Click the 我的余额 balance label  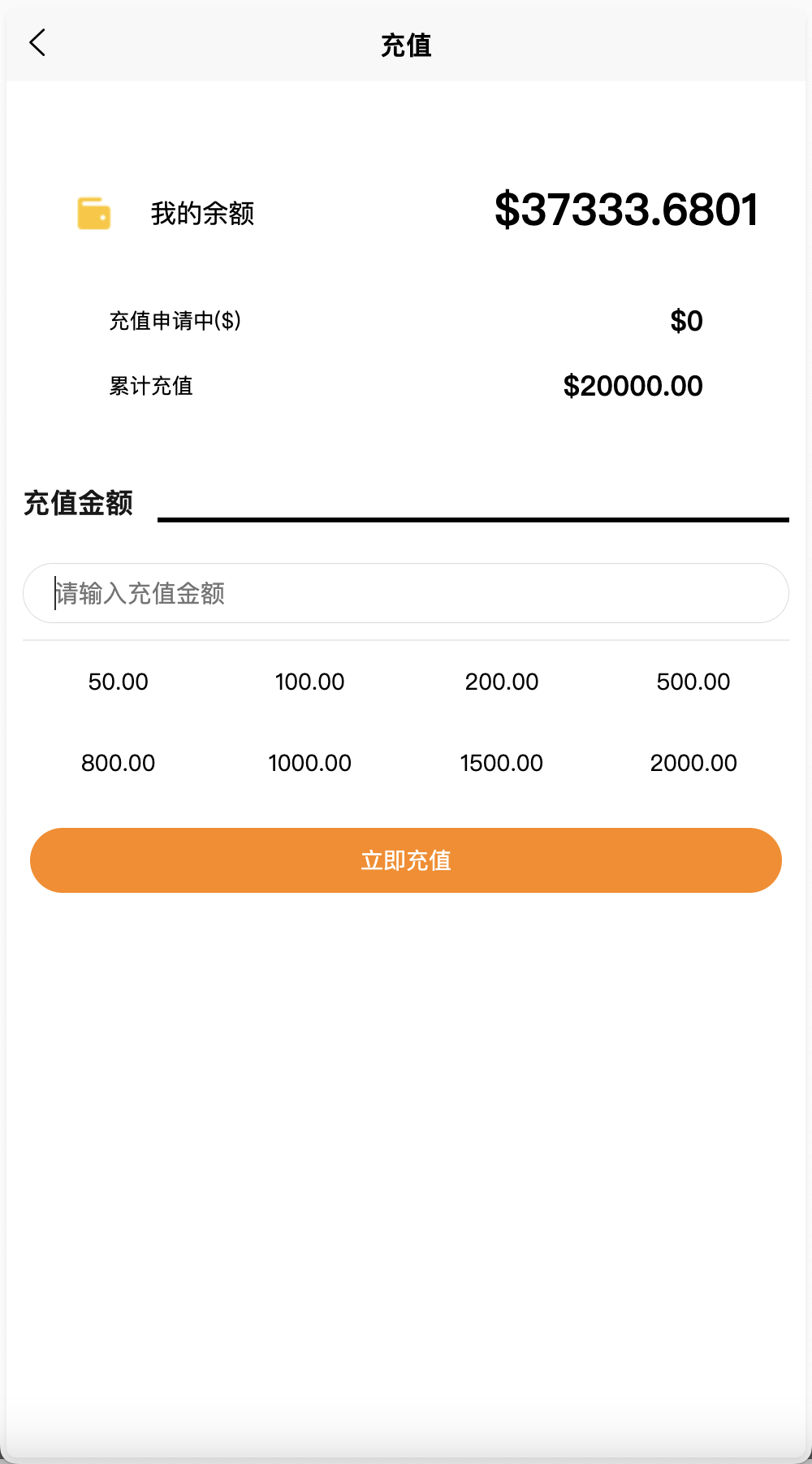[202, 214]
